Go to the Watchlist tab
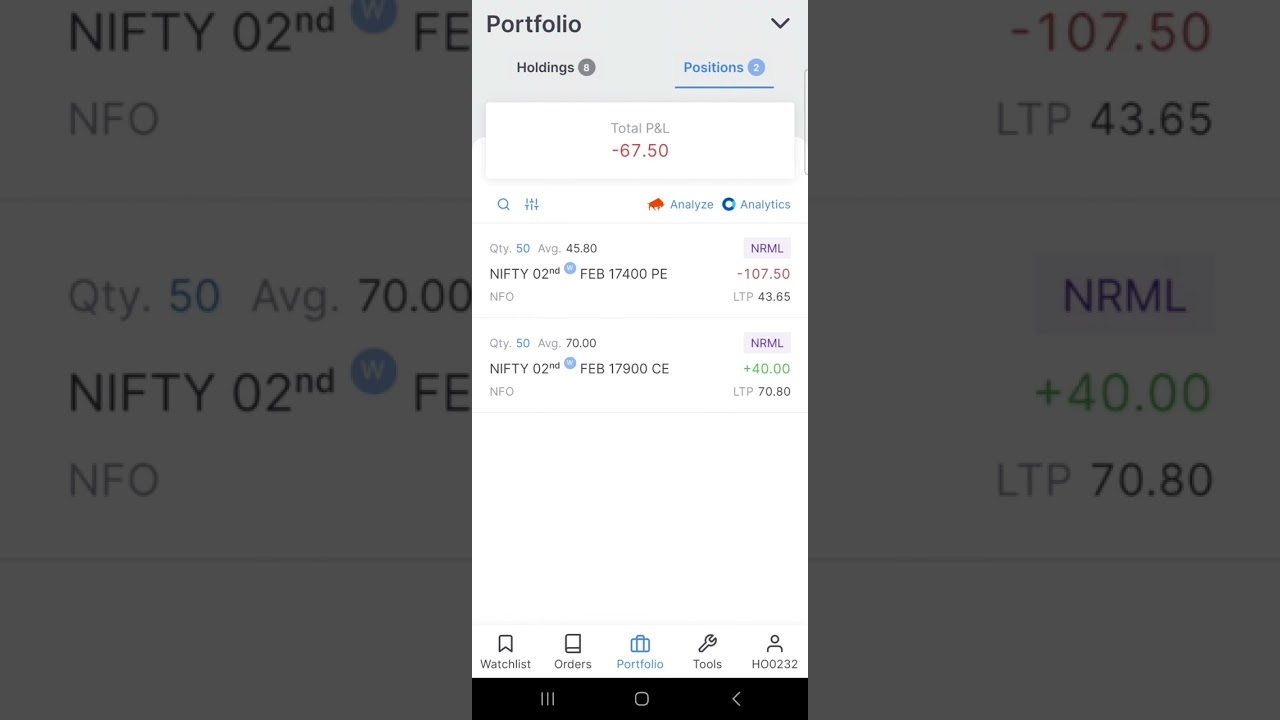The width and height of the screenshot is (1280, 720). [505, 652]
